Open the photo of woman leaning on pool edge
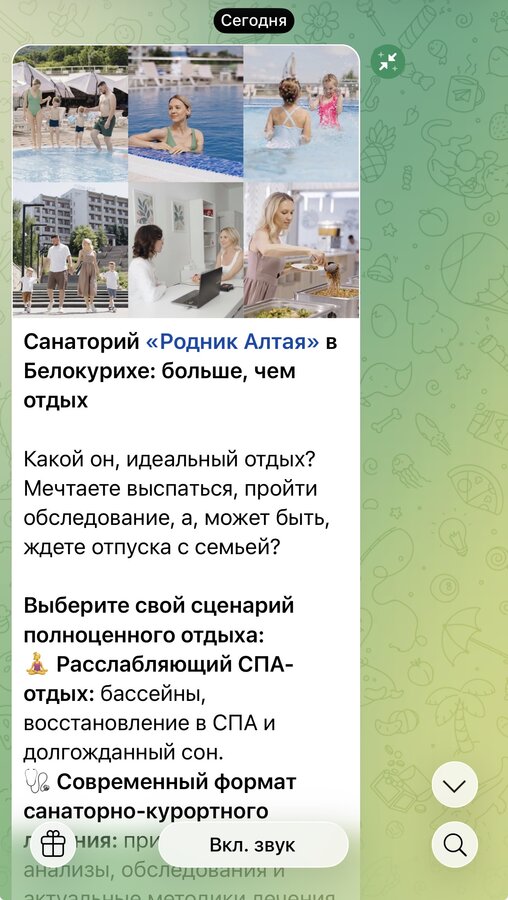The image size is (508, 900). (186, 113)
